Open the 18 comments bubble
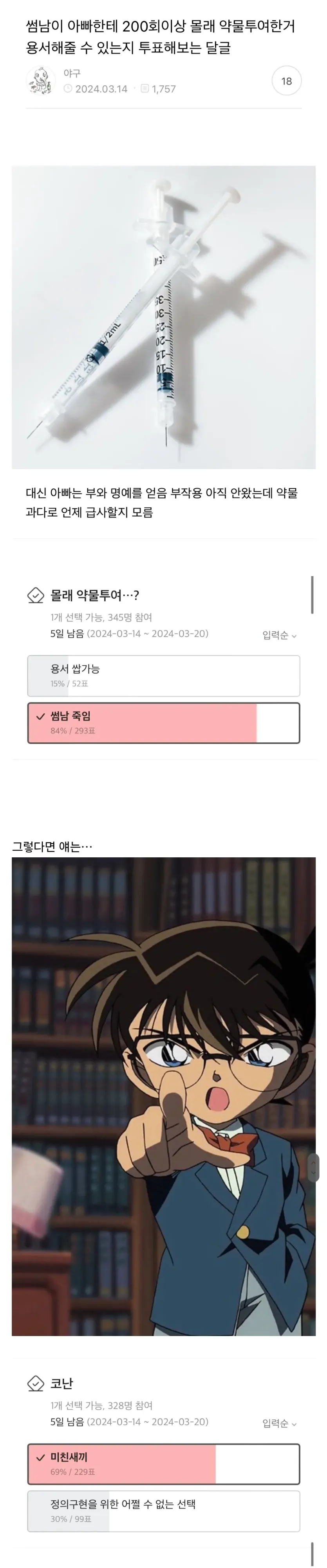The height and width of the screenshot is (1568, 327). click(x=286, y=81)
